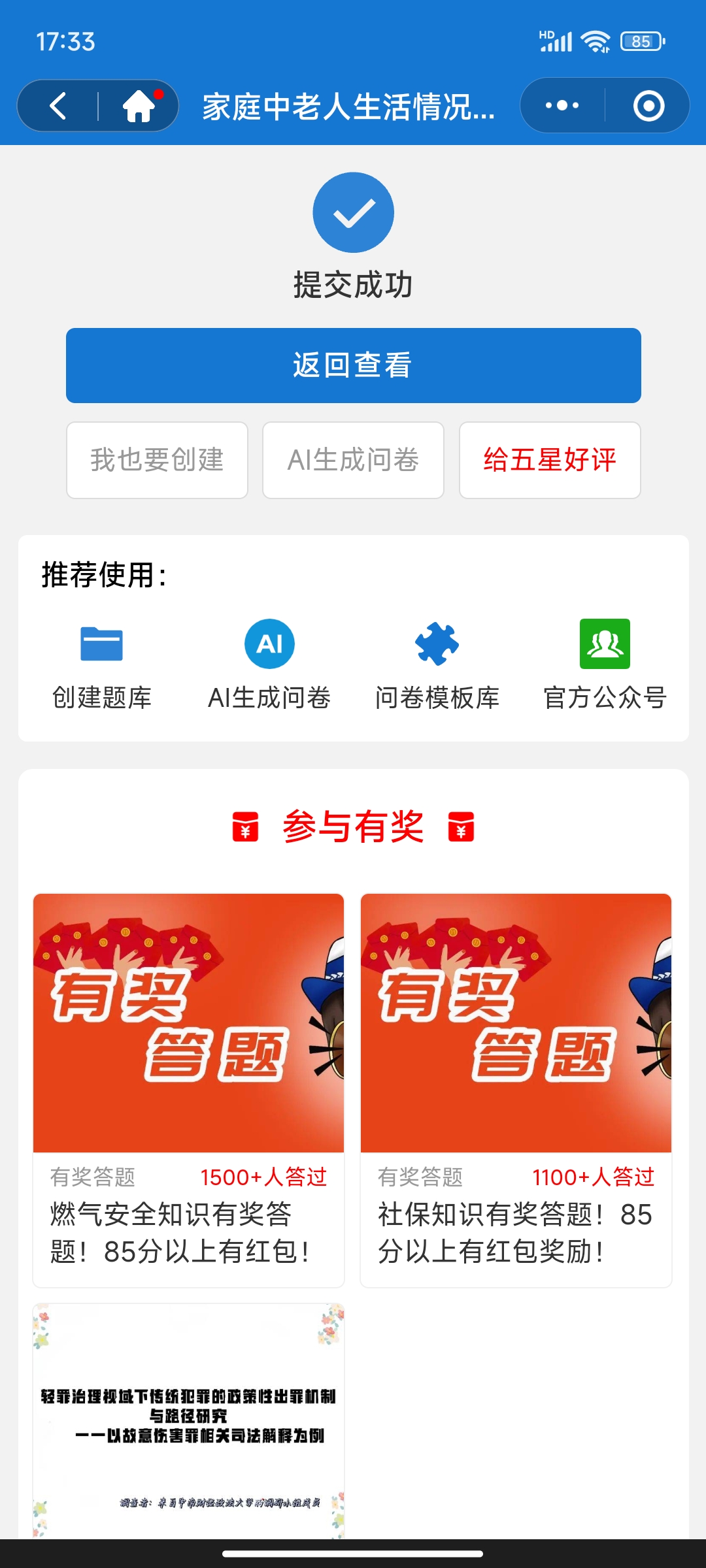706x1568 pixels.
Task: Tap the AI生成问卷 button below 返回查看
Action: [x=353, y=460]
